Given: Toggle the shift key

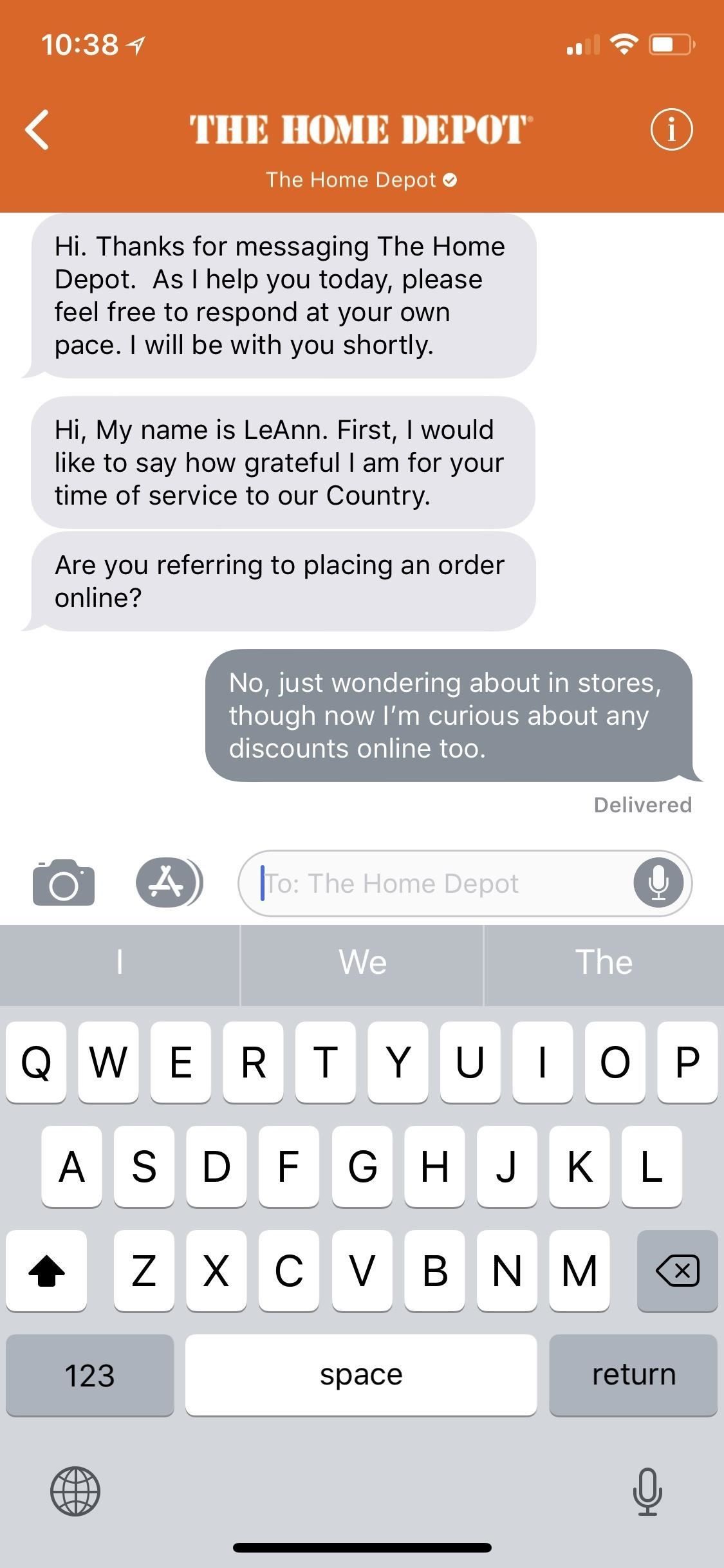Looking at the screenshot, I should tap(46, 1271).
